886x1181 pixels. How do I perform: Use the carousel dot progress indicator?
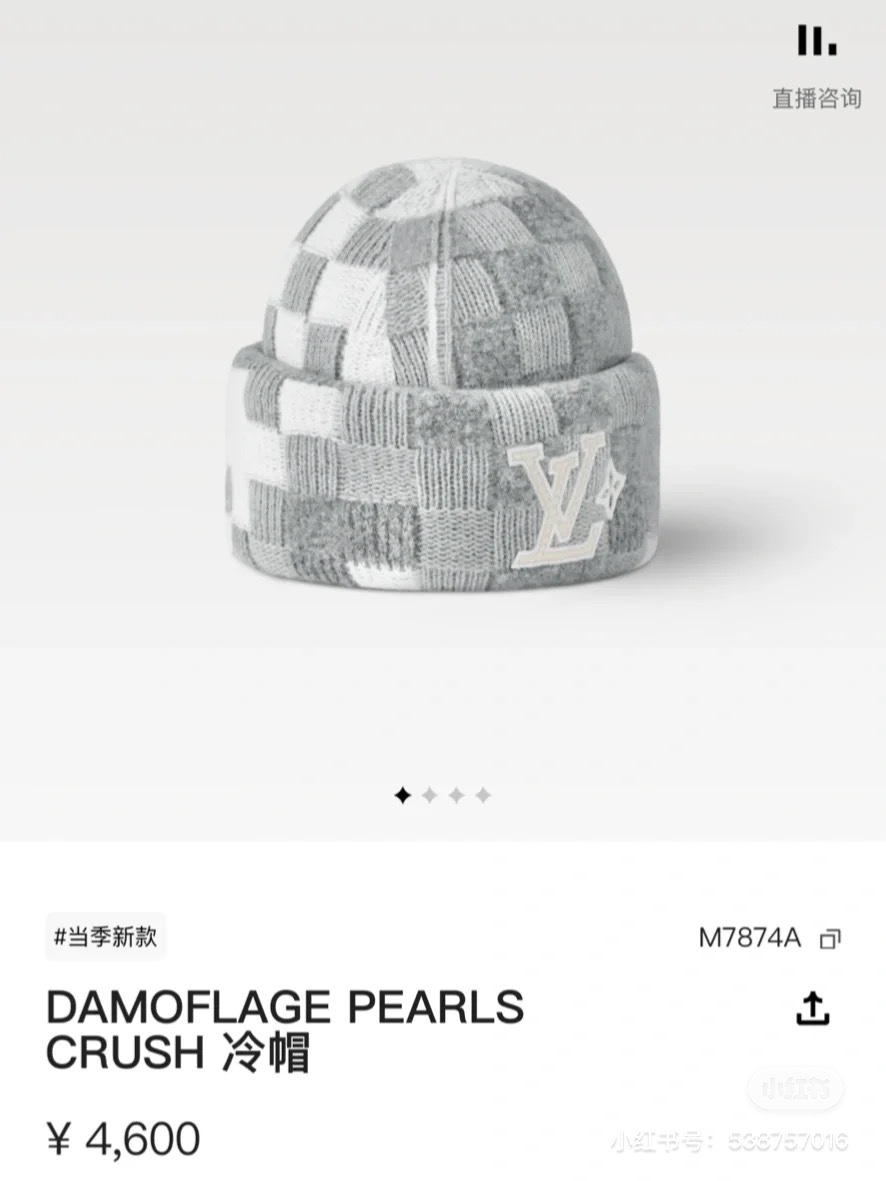coord(443,794)
